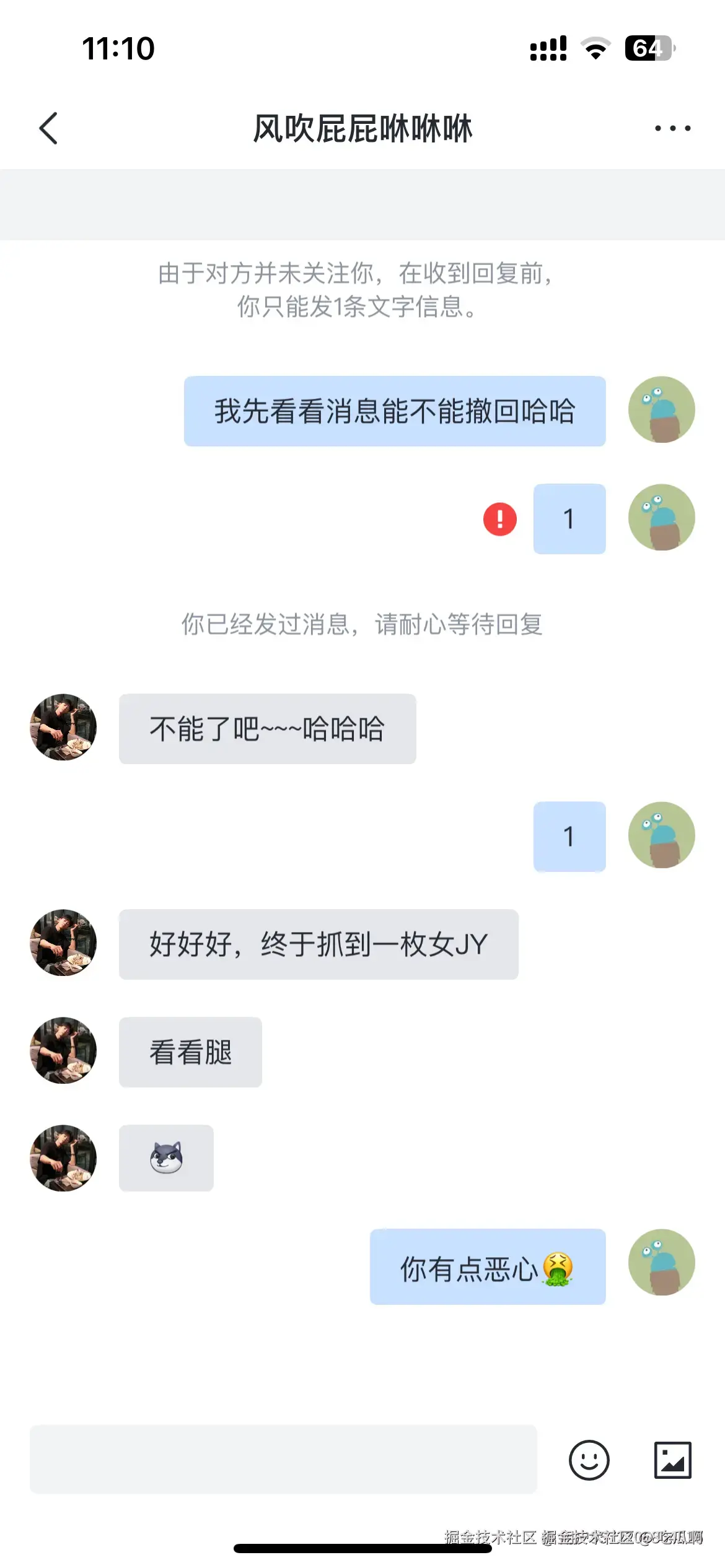Tap the message 看看腿
The width and height of the screenshot is (725, 1568).
pos(190,1052)
